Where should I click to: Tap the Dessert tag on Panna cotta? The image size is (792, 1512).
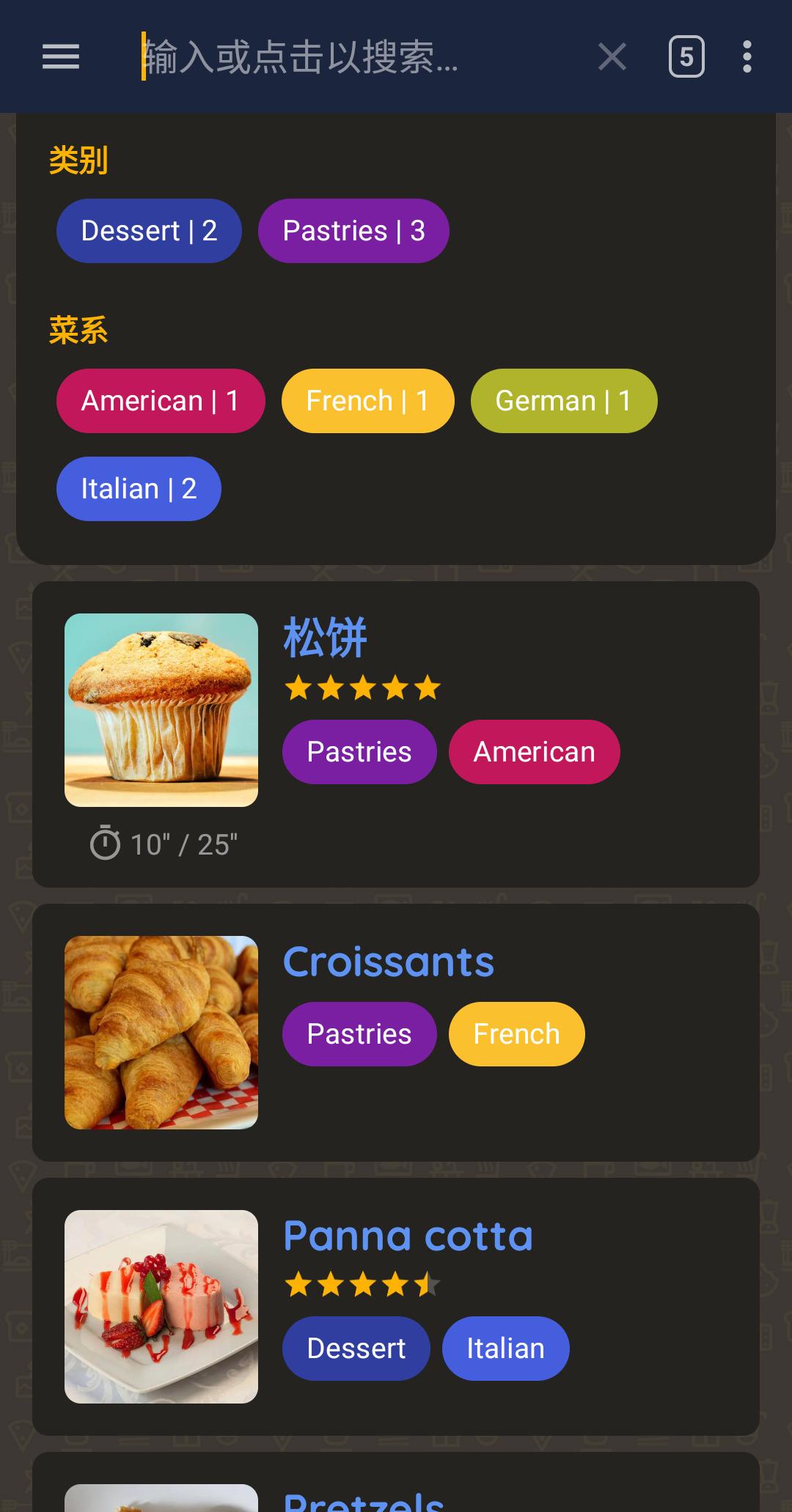tap(356, 1349)
